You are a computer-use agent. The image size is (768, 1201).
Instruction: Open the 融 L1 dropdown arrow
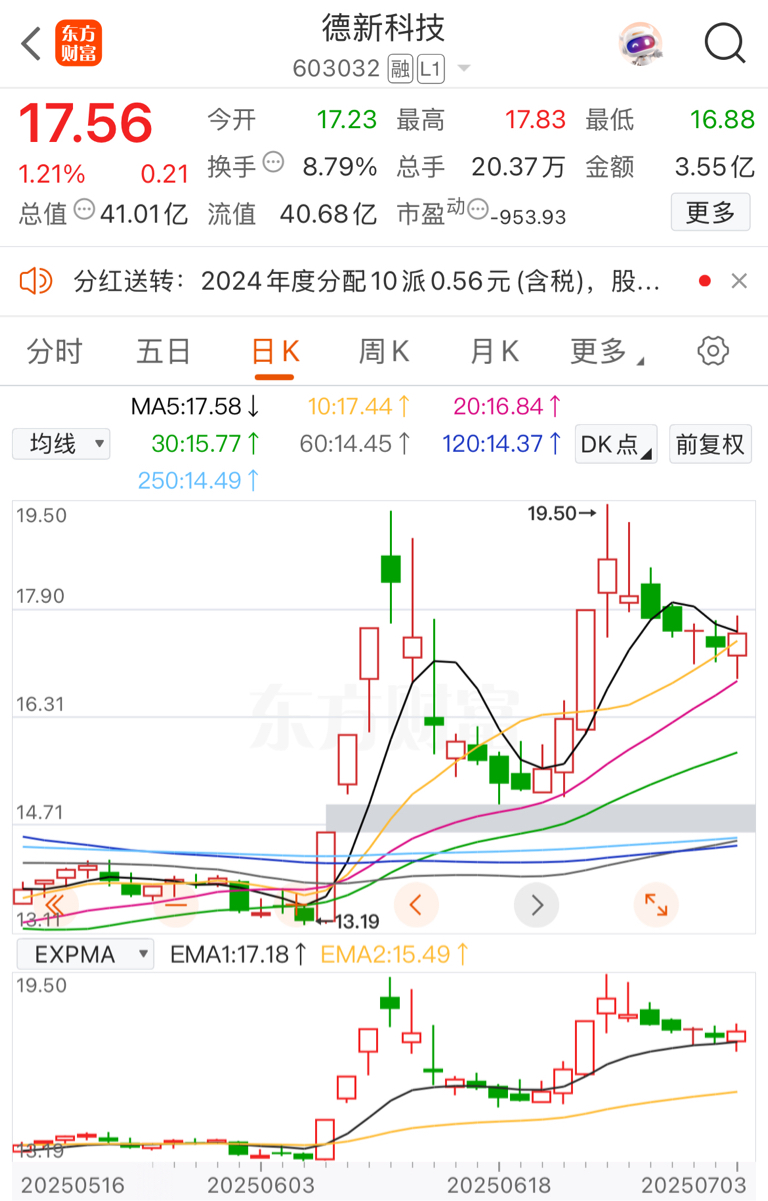click(462, 69)
